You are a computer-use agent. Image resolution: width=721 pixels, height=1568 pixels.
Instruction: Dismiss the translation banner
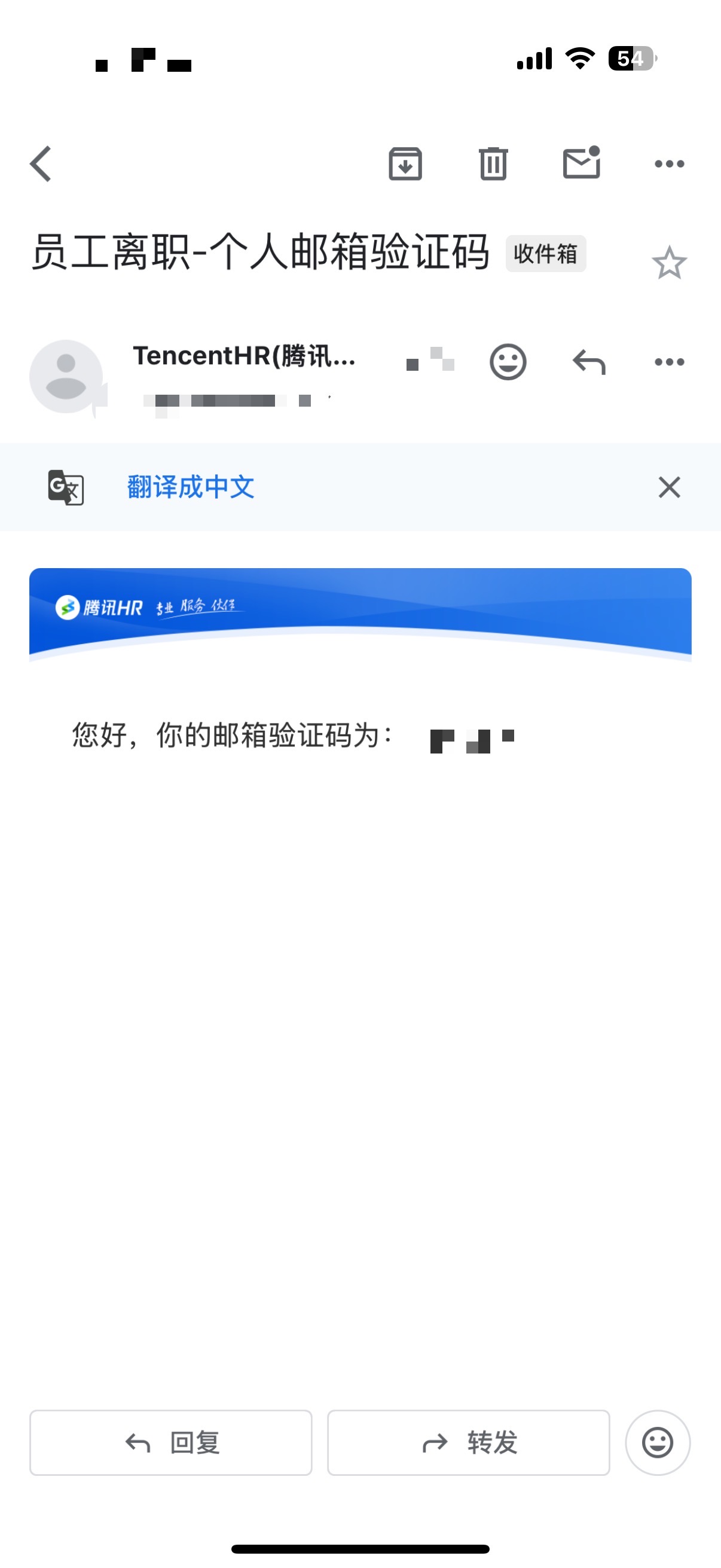tap(669, 487)
